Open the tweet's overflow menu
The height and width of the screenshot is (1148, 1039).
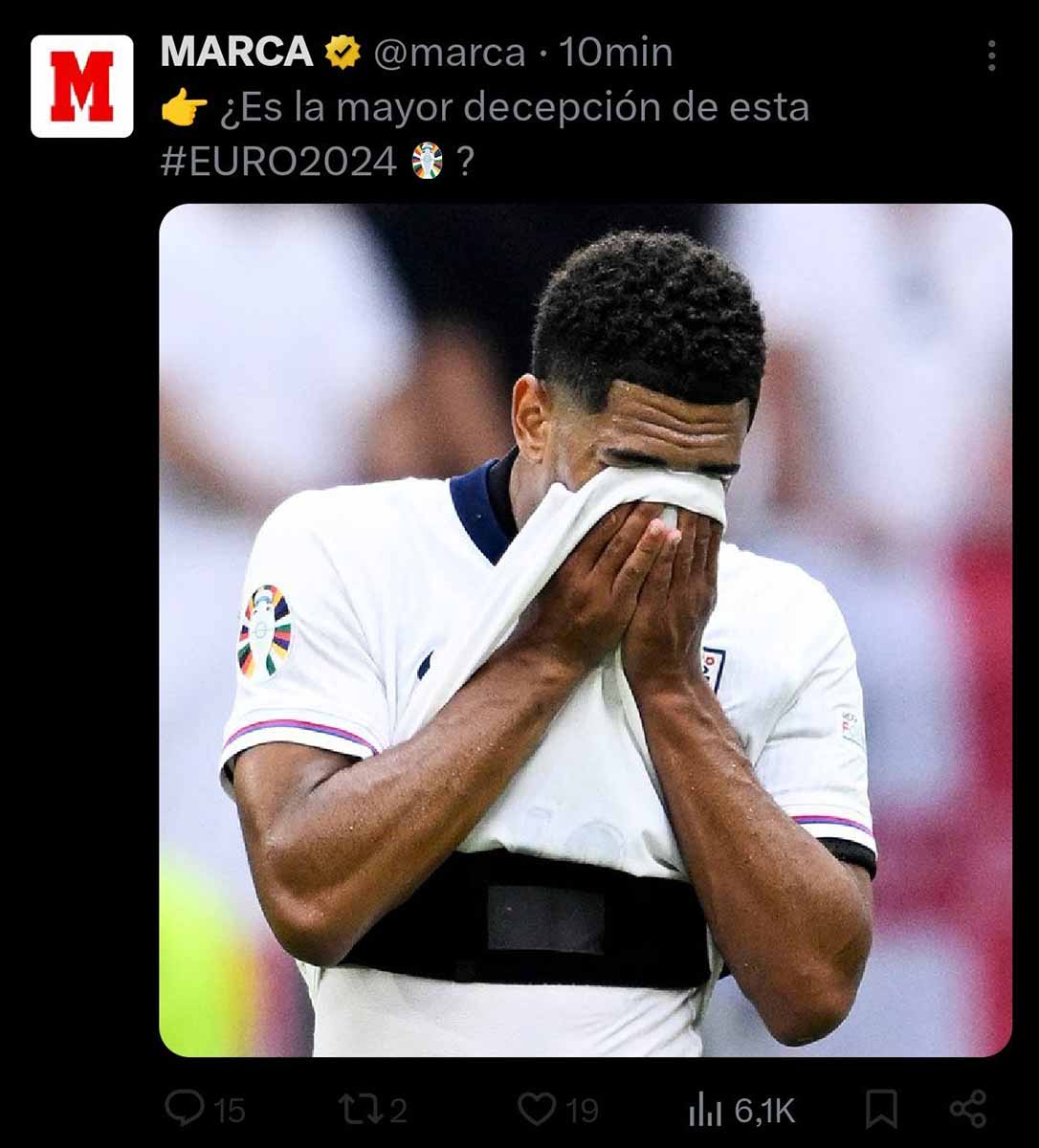tap(991, 55)
